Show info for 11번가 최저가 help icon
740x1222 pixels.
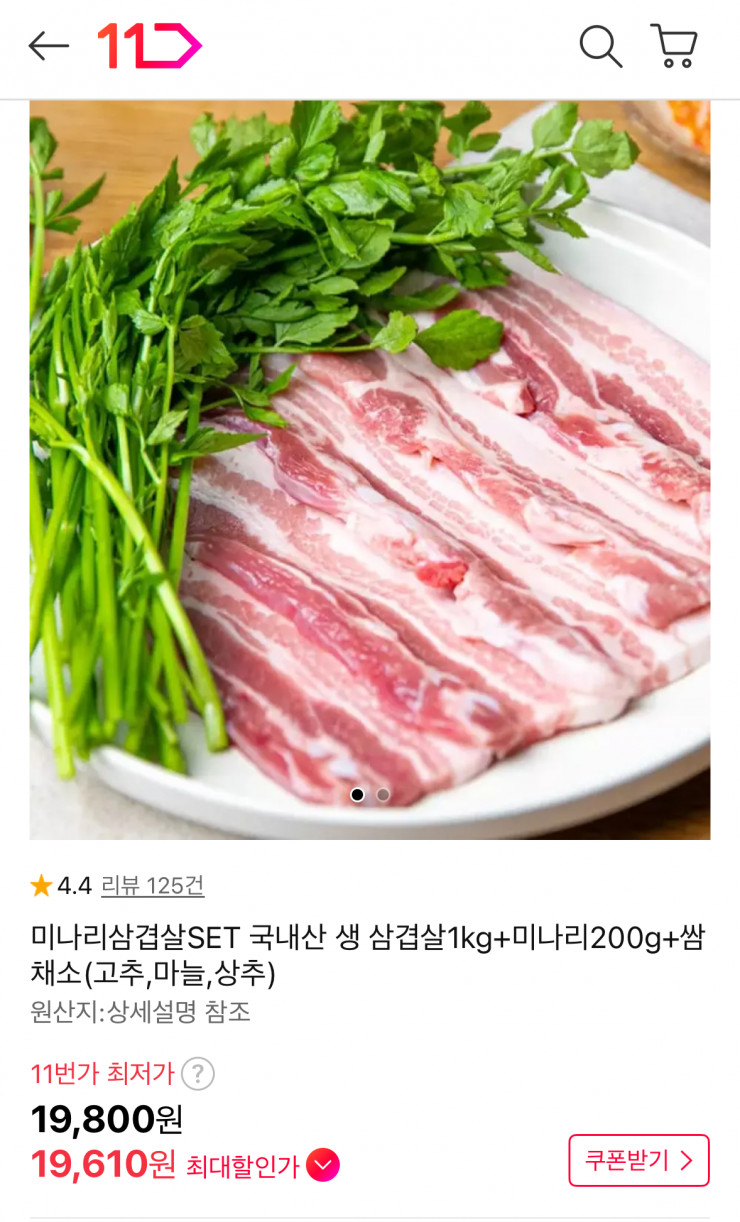click(198, 1074)
